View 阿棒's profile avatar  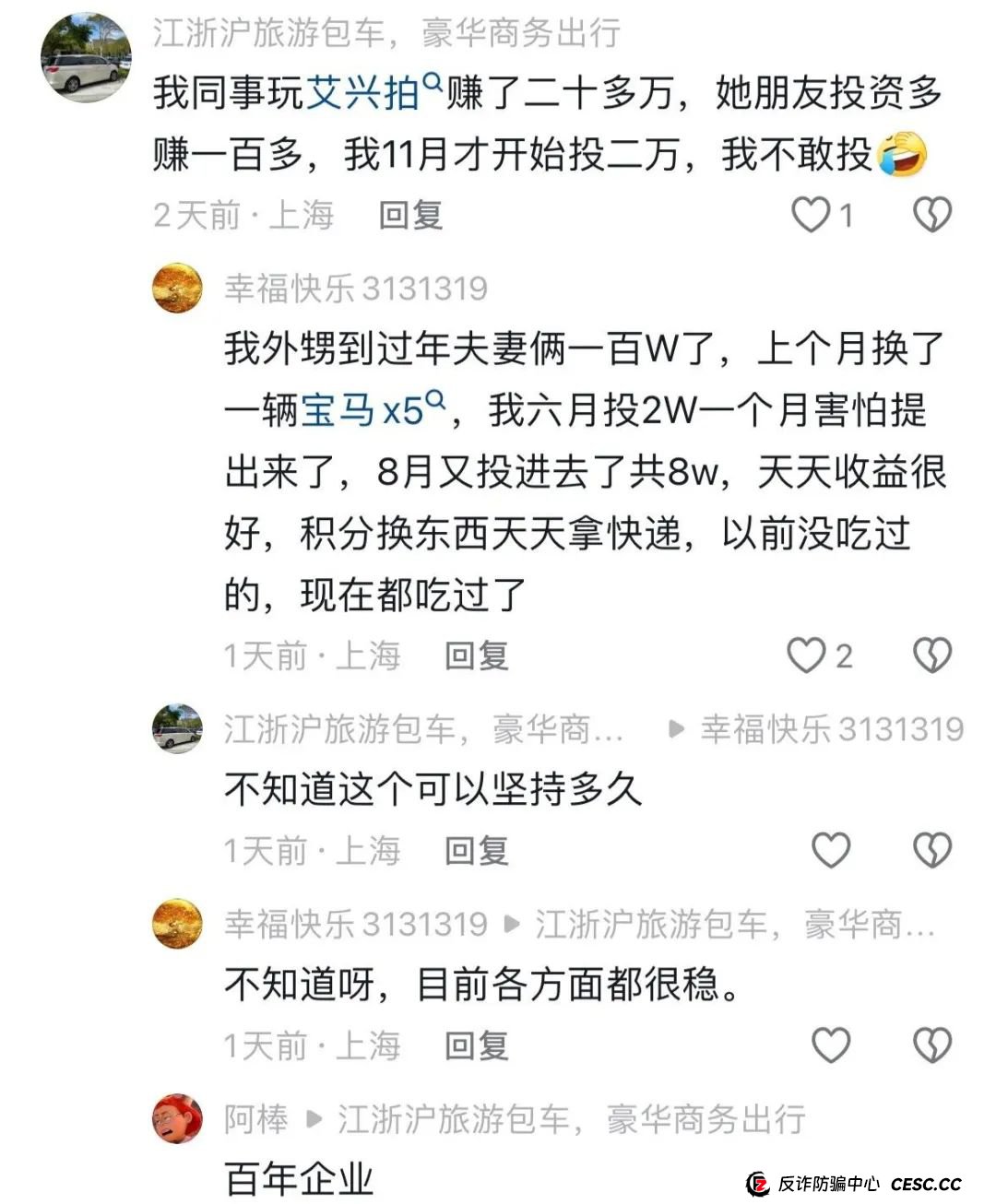coord(178,1119)
